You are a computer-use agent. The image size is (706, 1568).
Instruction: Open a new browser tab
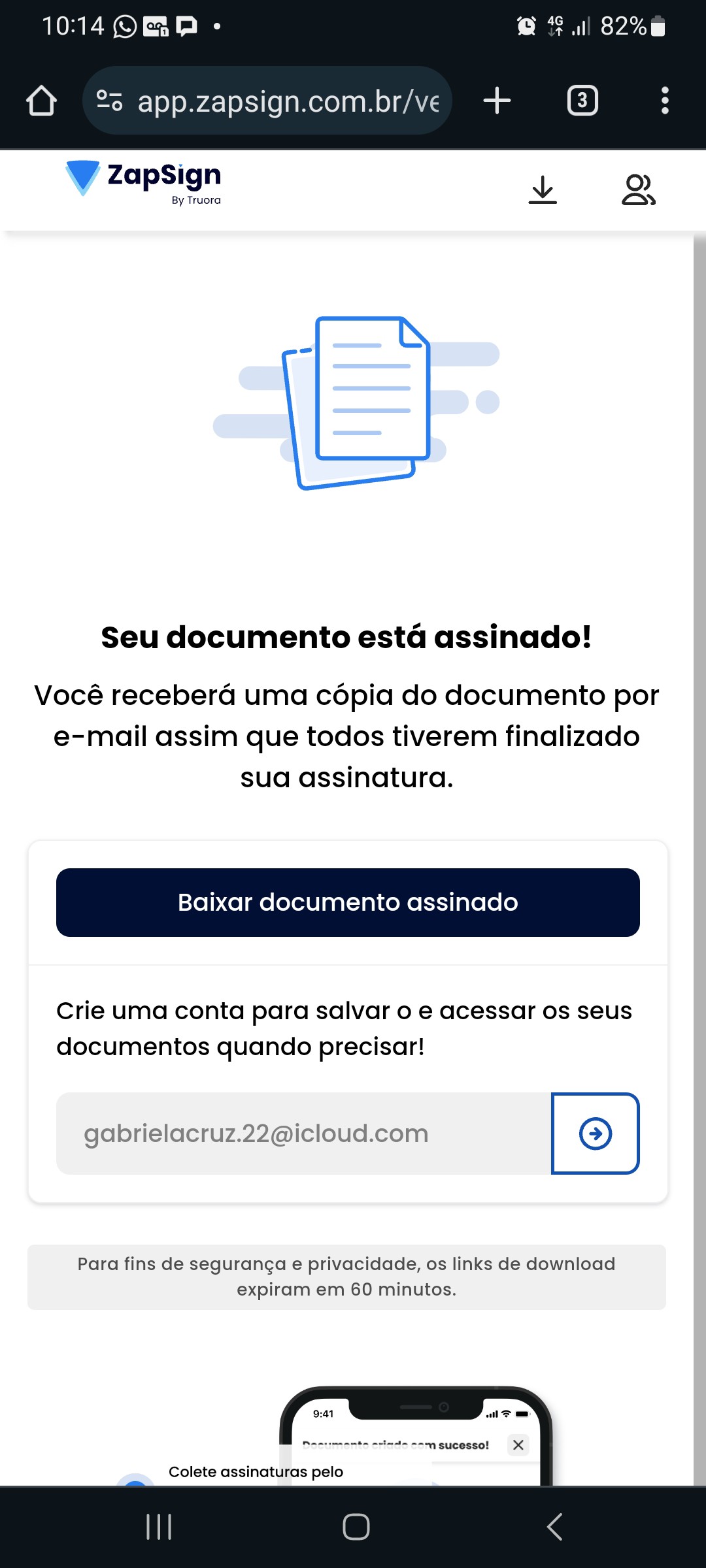pos(497,101)
